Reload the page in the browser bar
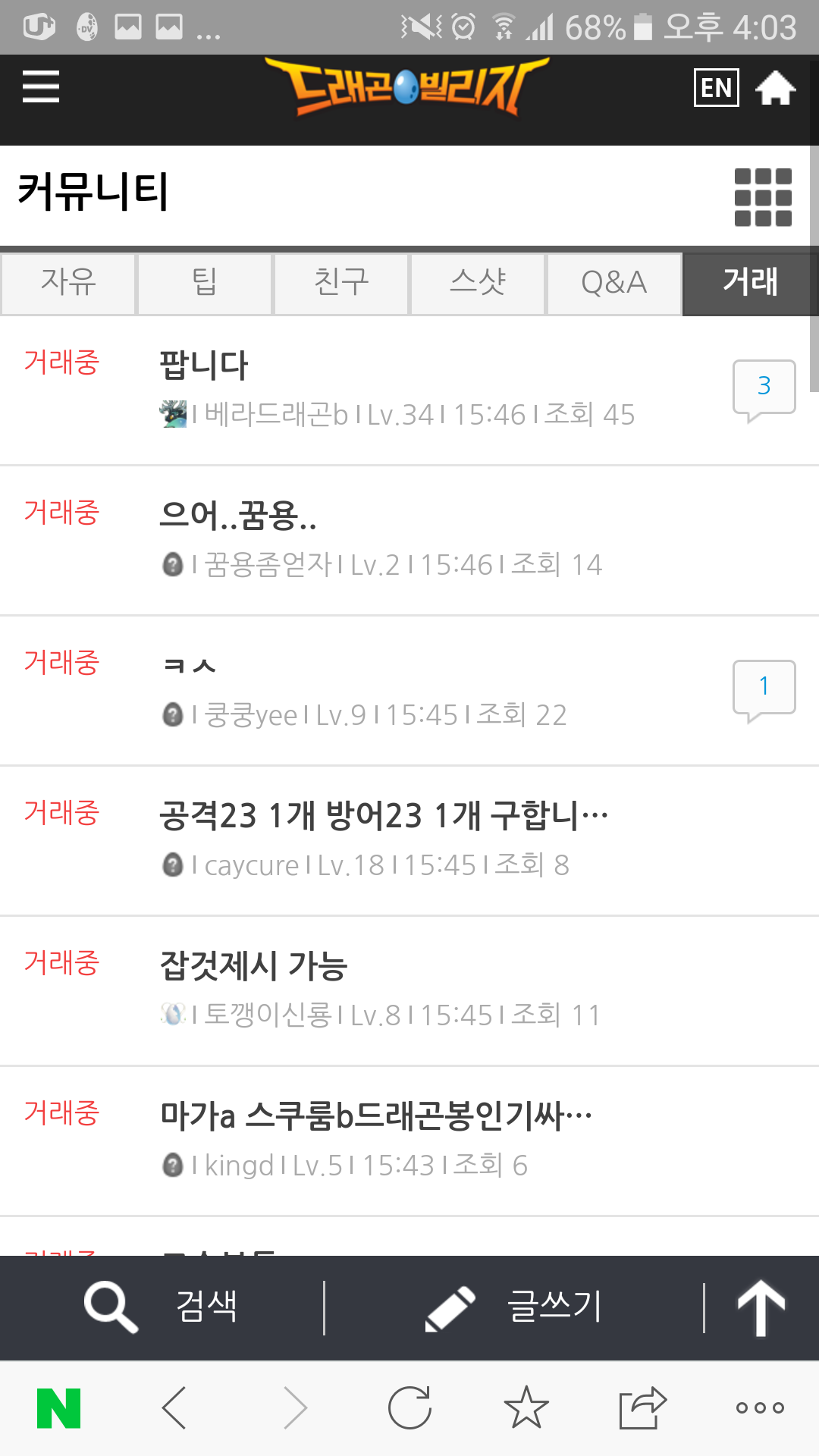Viewport: 819px width, 1456px height. click(409, 1408)
